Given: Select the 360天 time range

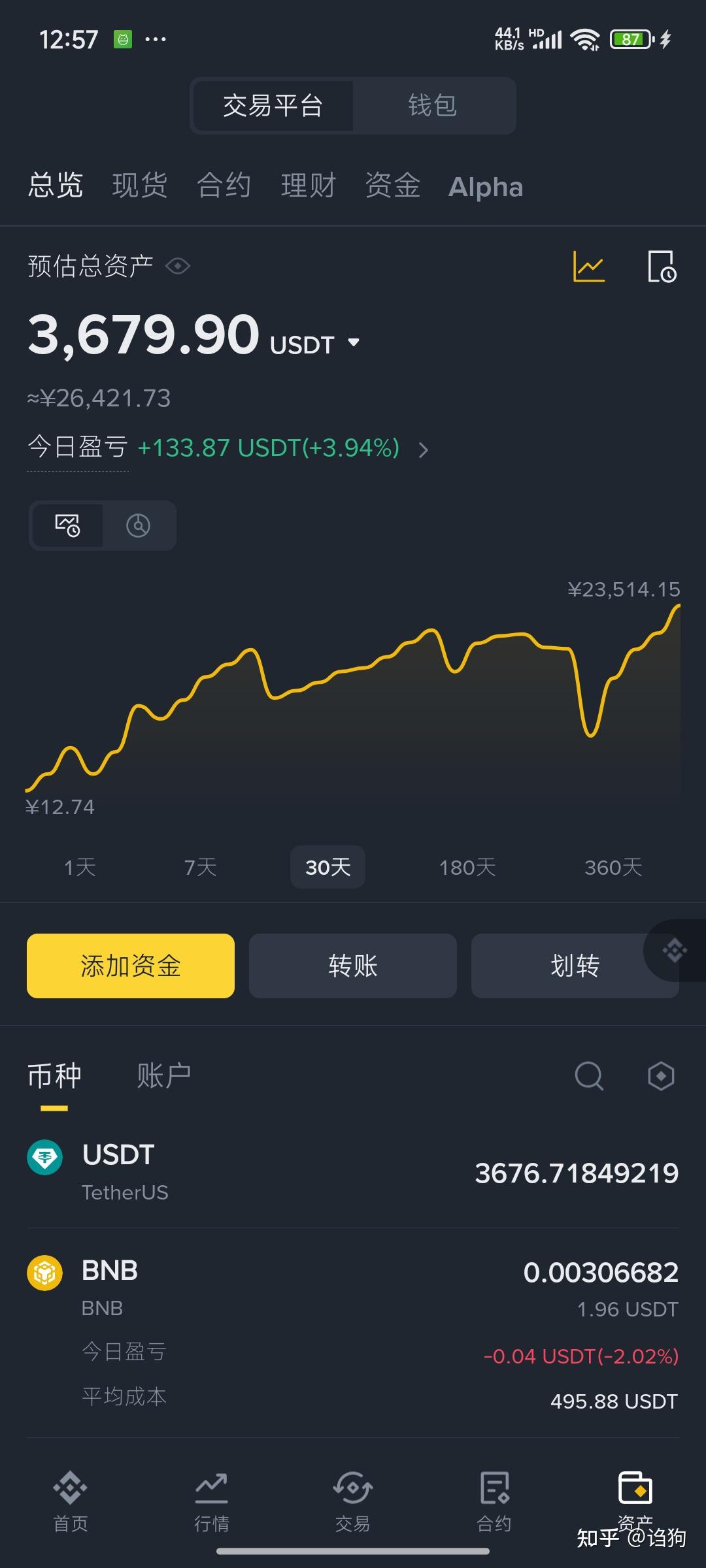Looking at the screenshot, I should click(x=612, y=867).
